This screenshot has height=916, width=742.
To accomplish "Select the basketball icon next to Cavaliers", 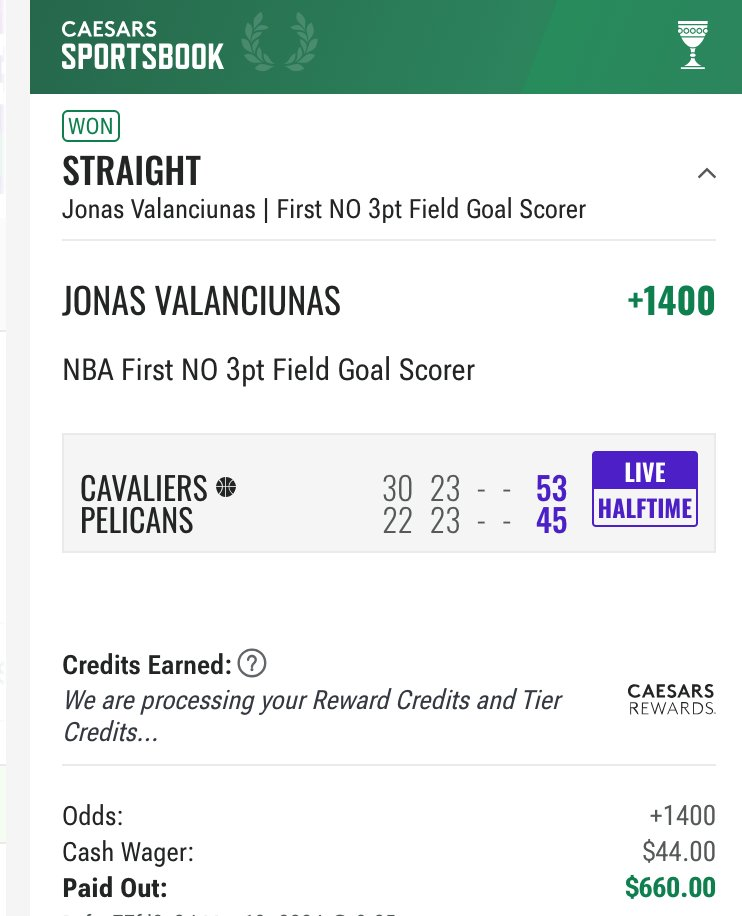I will (227, 487).
